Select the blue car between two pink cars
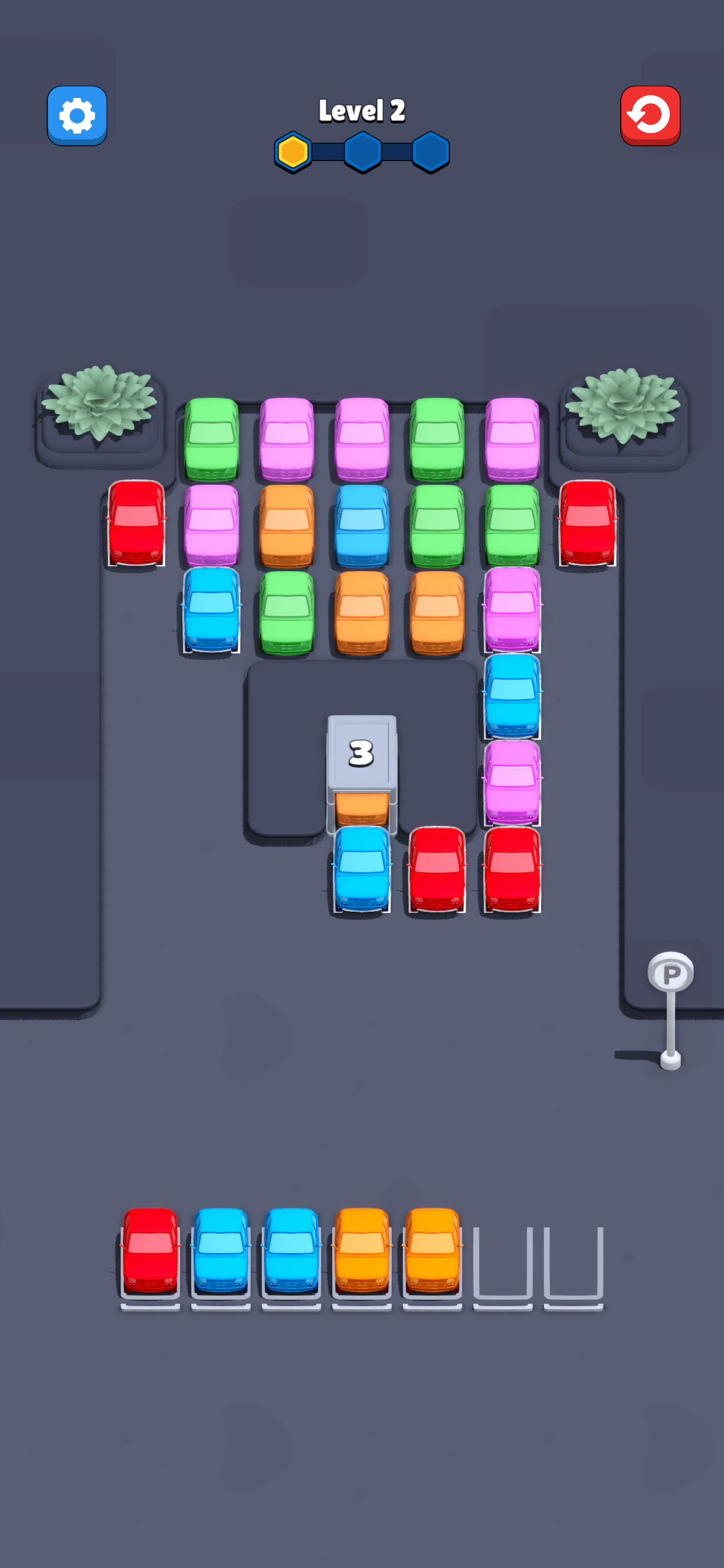 (512, 696)
